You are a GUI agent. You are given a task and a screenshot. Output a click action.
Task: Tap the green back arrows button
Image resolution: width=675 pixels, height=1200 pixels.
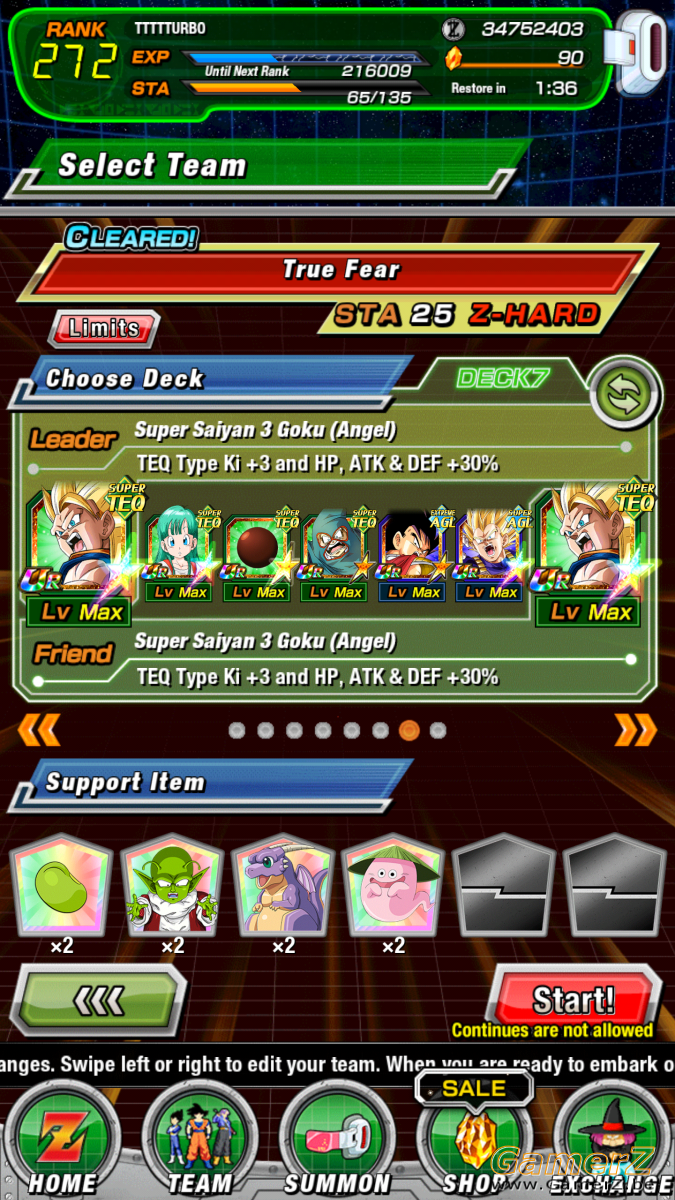pyautogui.click(x=101, y=999)
